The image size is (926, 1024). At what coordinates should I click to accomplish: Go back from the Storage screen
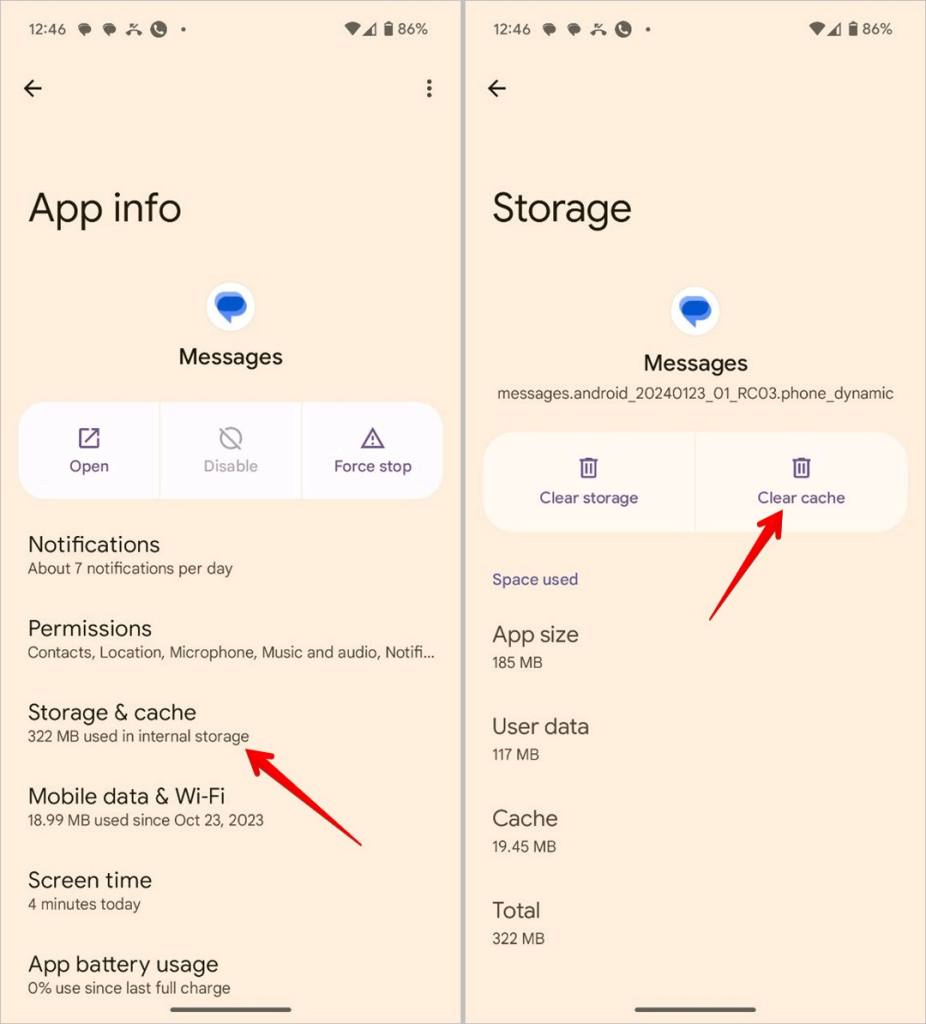pyautogui.click(x=497, y=88)
